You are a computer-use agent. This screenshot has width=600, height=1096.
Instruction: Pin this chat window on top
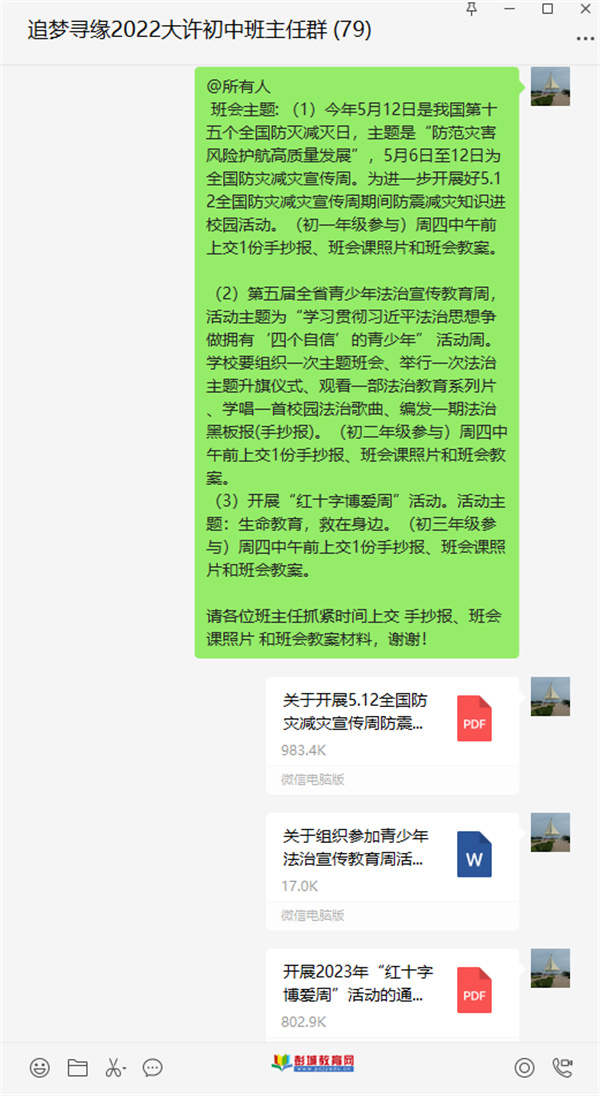(x=472, y=9)
